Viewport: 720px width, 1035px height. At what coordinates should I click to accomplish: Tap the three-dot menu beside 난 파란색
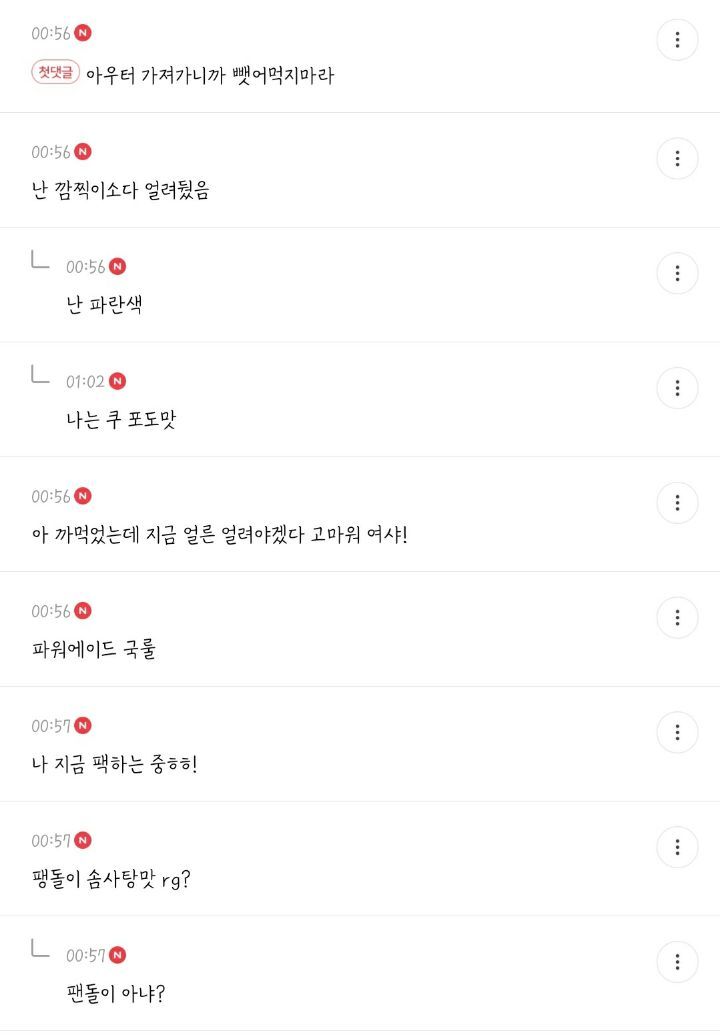(x=677, y=273)
